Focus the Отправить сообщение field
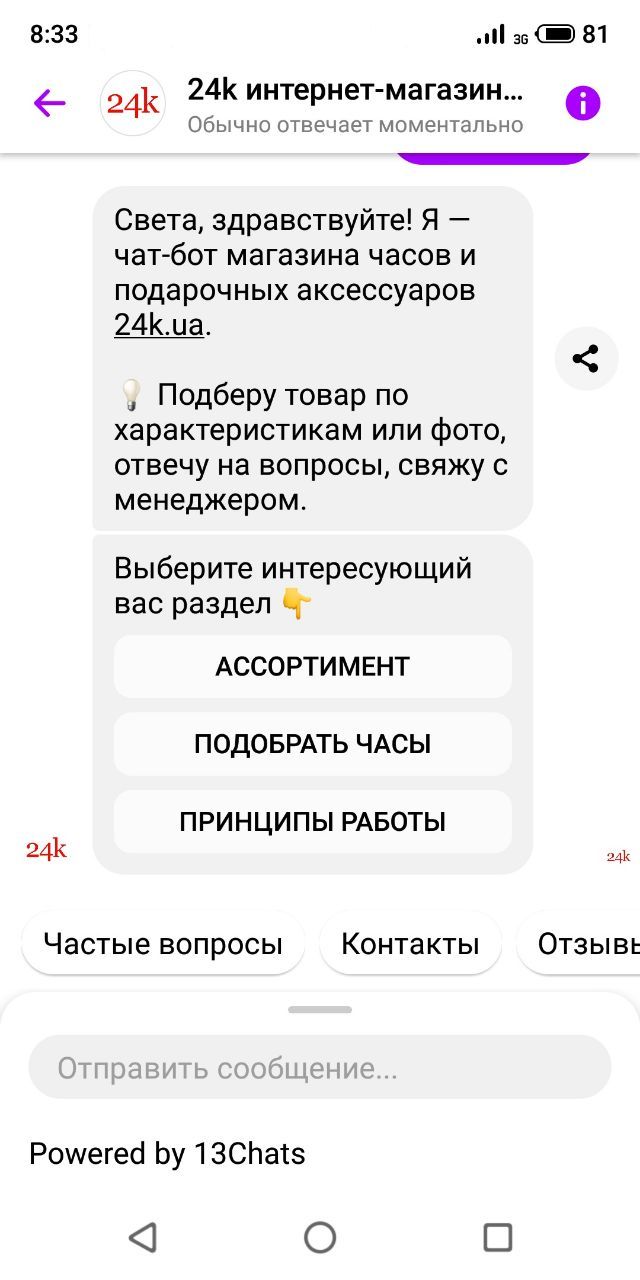This screenshot has width=640, height=1280. pos(320,1068)
